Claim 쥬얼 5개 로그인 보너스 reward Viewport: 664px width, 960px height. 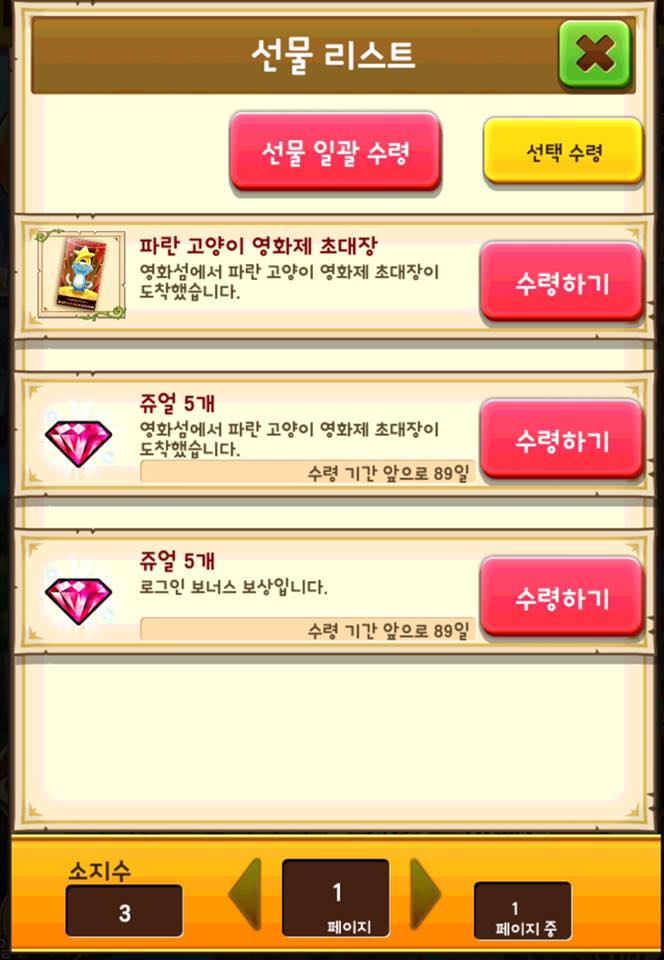tap(561, 597)
